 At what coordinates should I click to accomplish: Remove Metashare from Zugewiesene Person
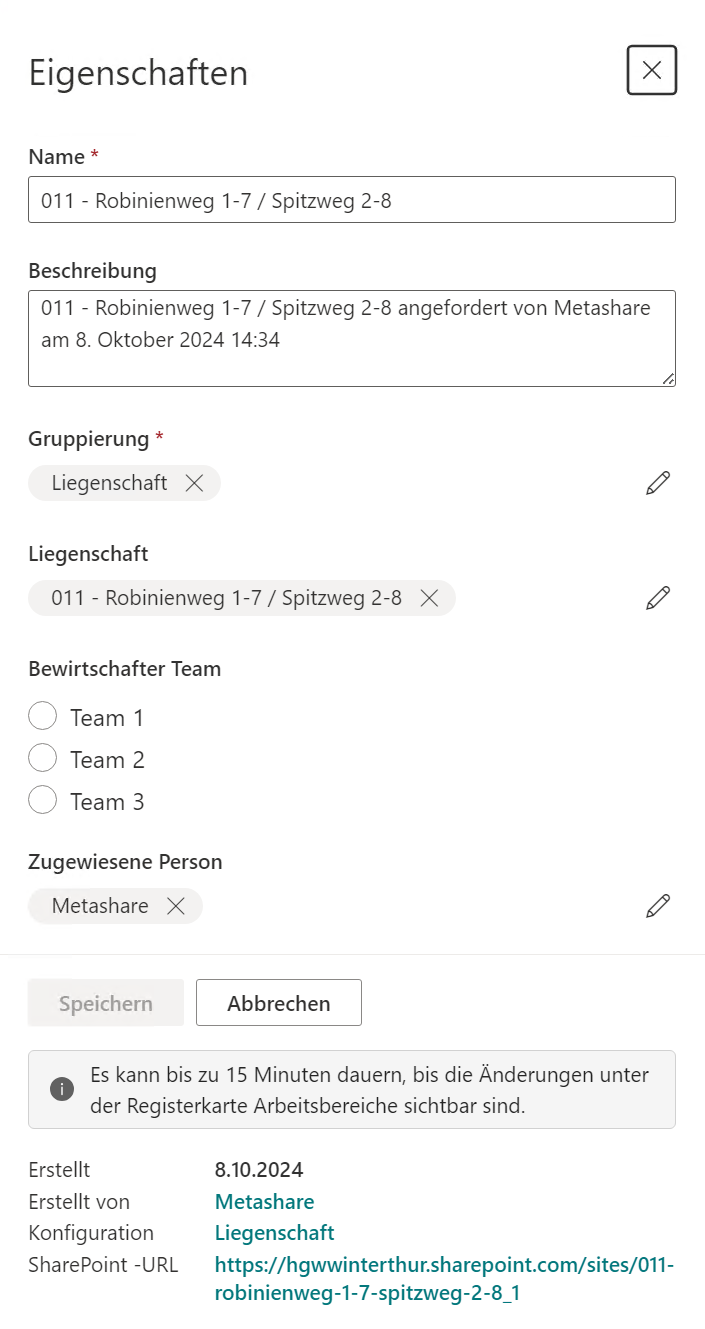(176, 906)
